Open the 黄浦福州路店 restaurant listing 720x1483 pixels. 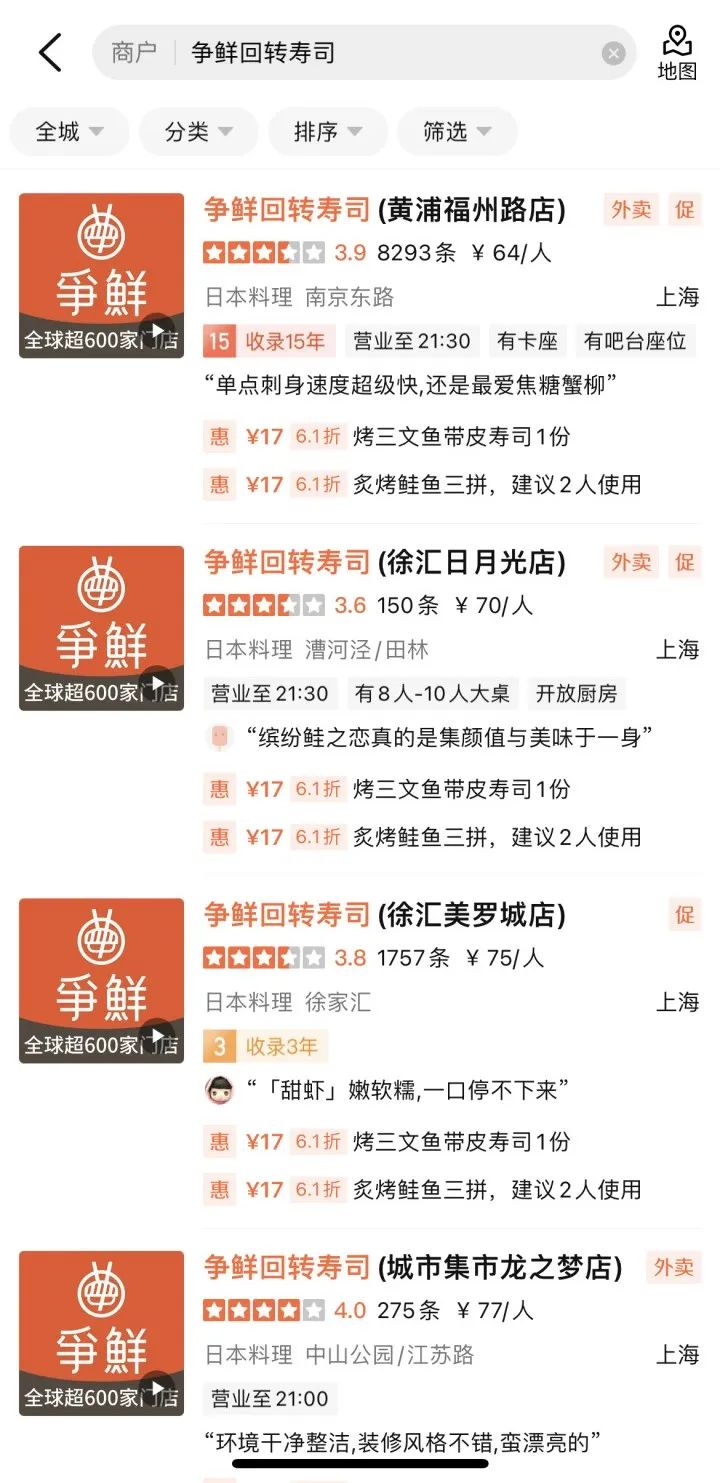click(x=385, y=210)
